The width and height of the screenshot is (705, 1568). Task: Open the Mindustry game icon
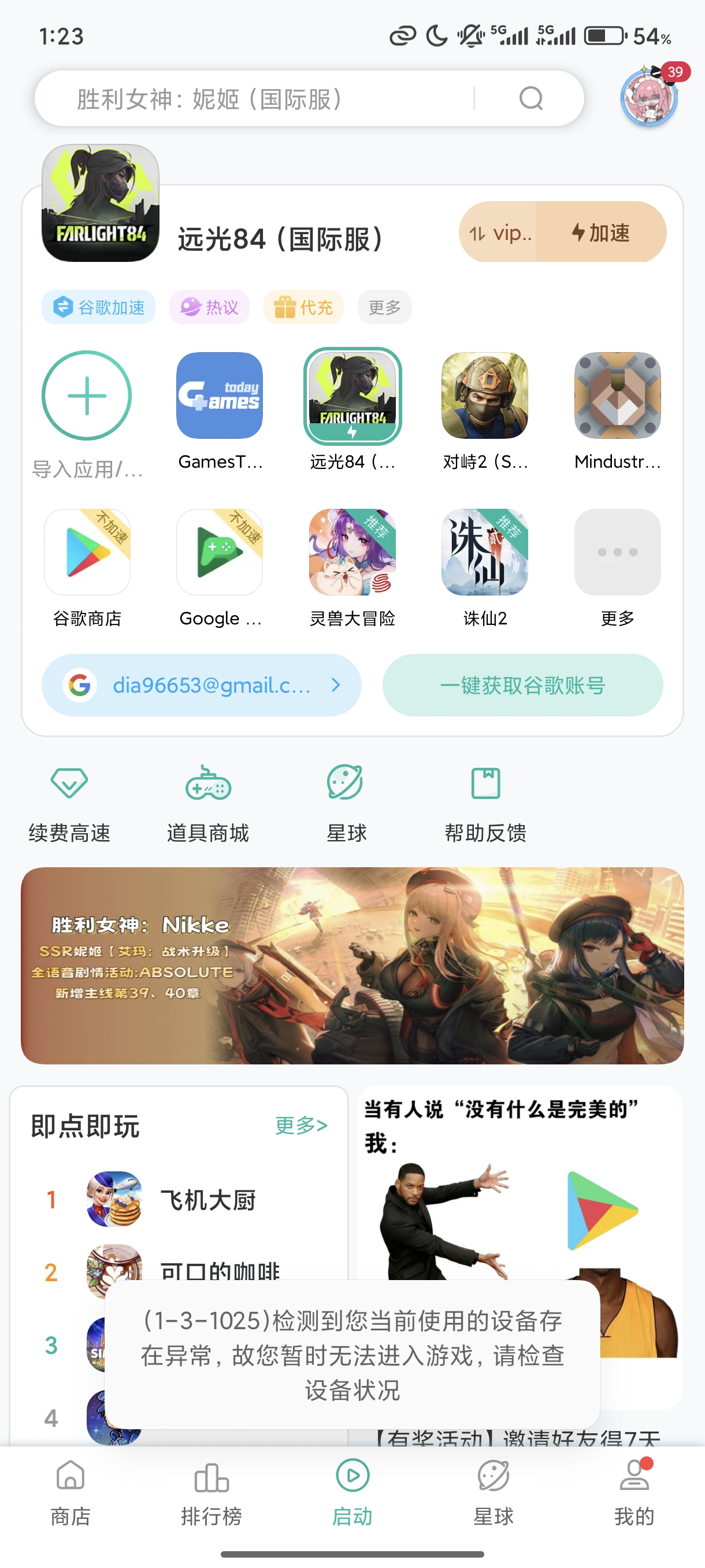[617, 395]
